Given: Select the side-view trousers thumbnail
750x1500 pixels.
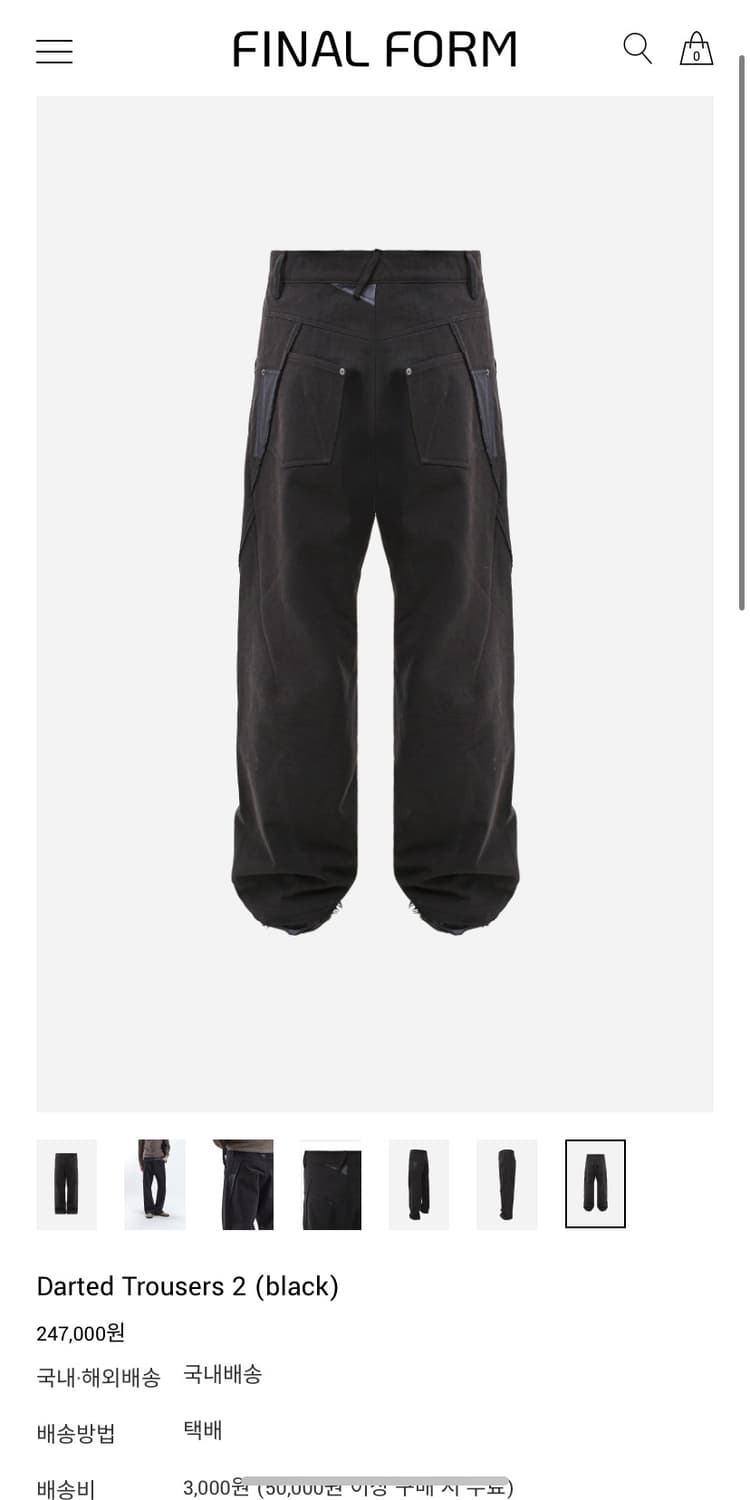Looking at the screenshot, I should pyautogui.click(x=507, y=1184).
